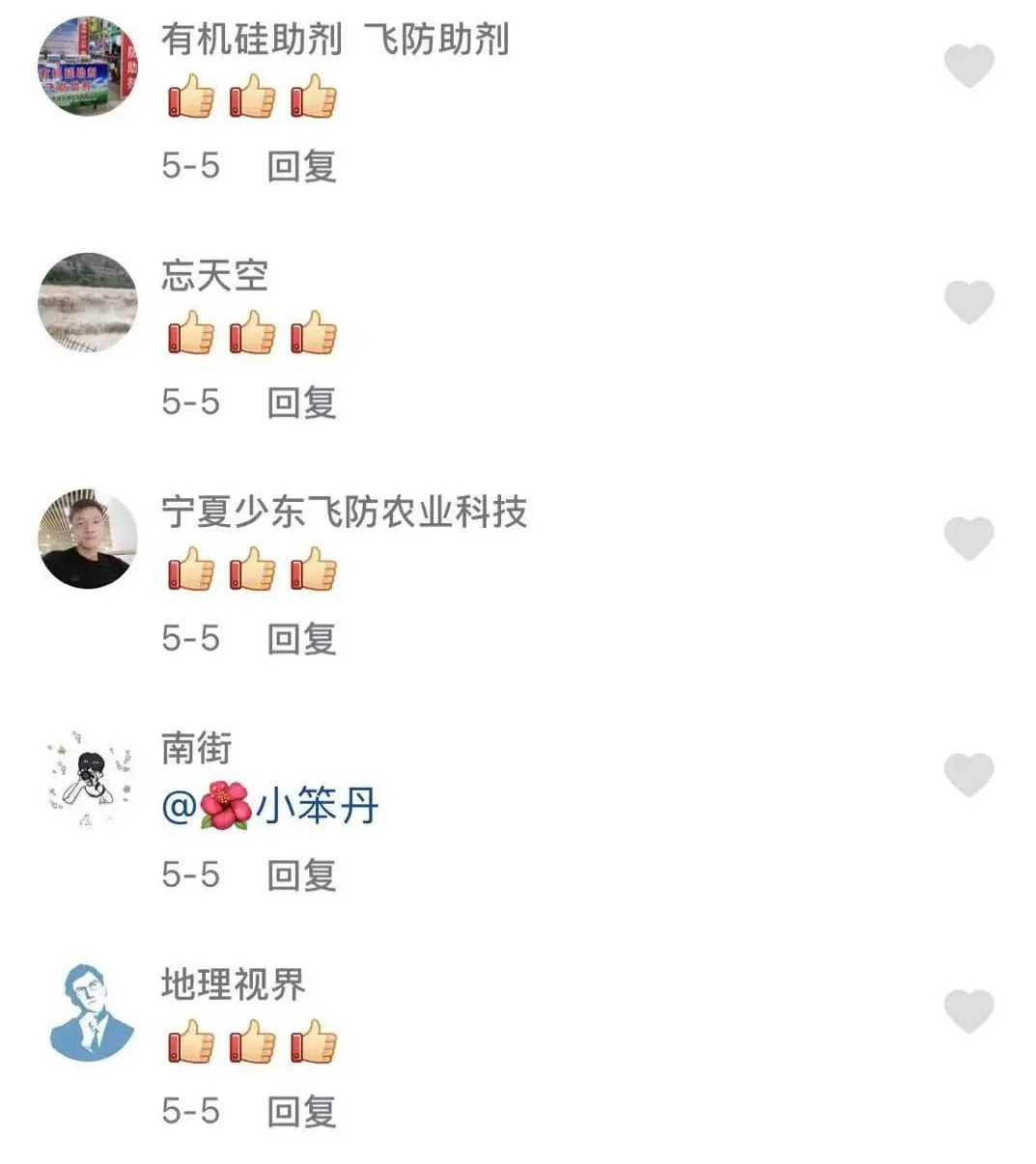Viewport: 1036px width, 1164px height.
Task: Reply to 南街's comment
Action: click(301, 875)
